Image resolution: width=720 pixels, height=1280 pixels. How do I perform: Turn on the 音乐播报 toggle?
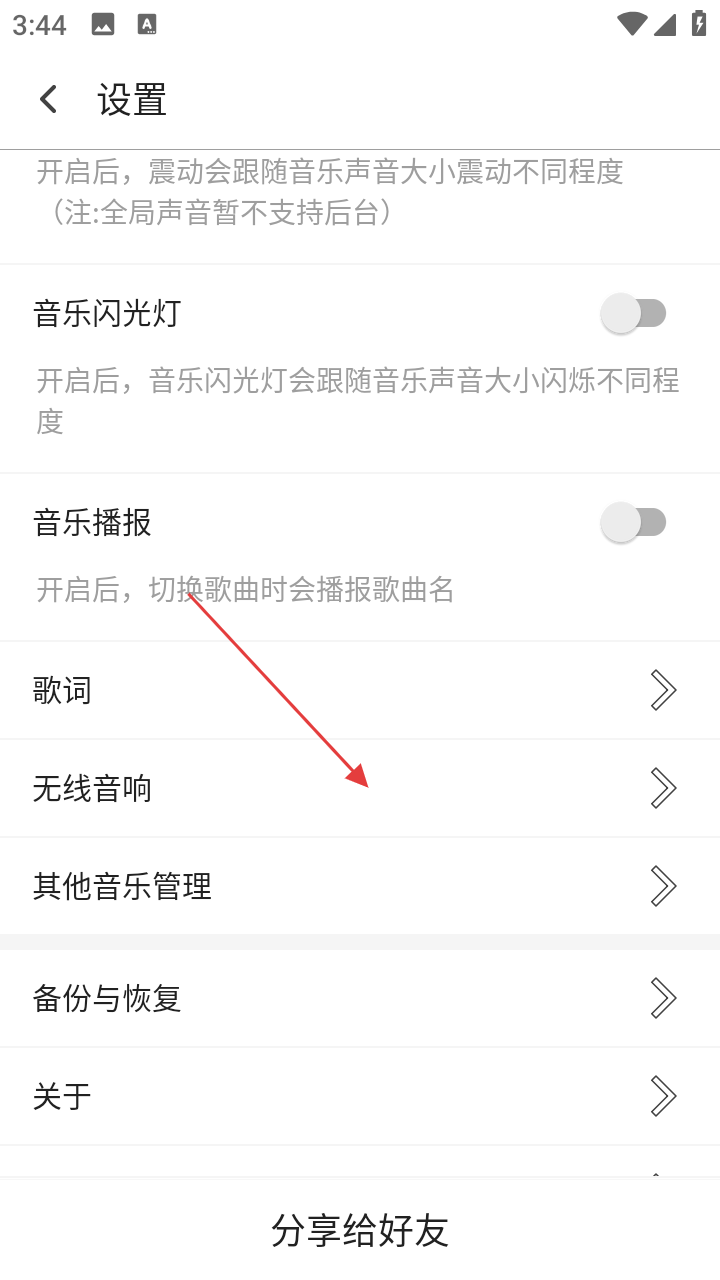[633, 522]
